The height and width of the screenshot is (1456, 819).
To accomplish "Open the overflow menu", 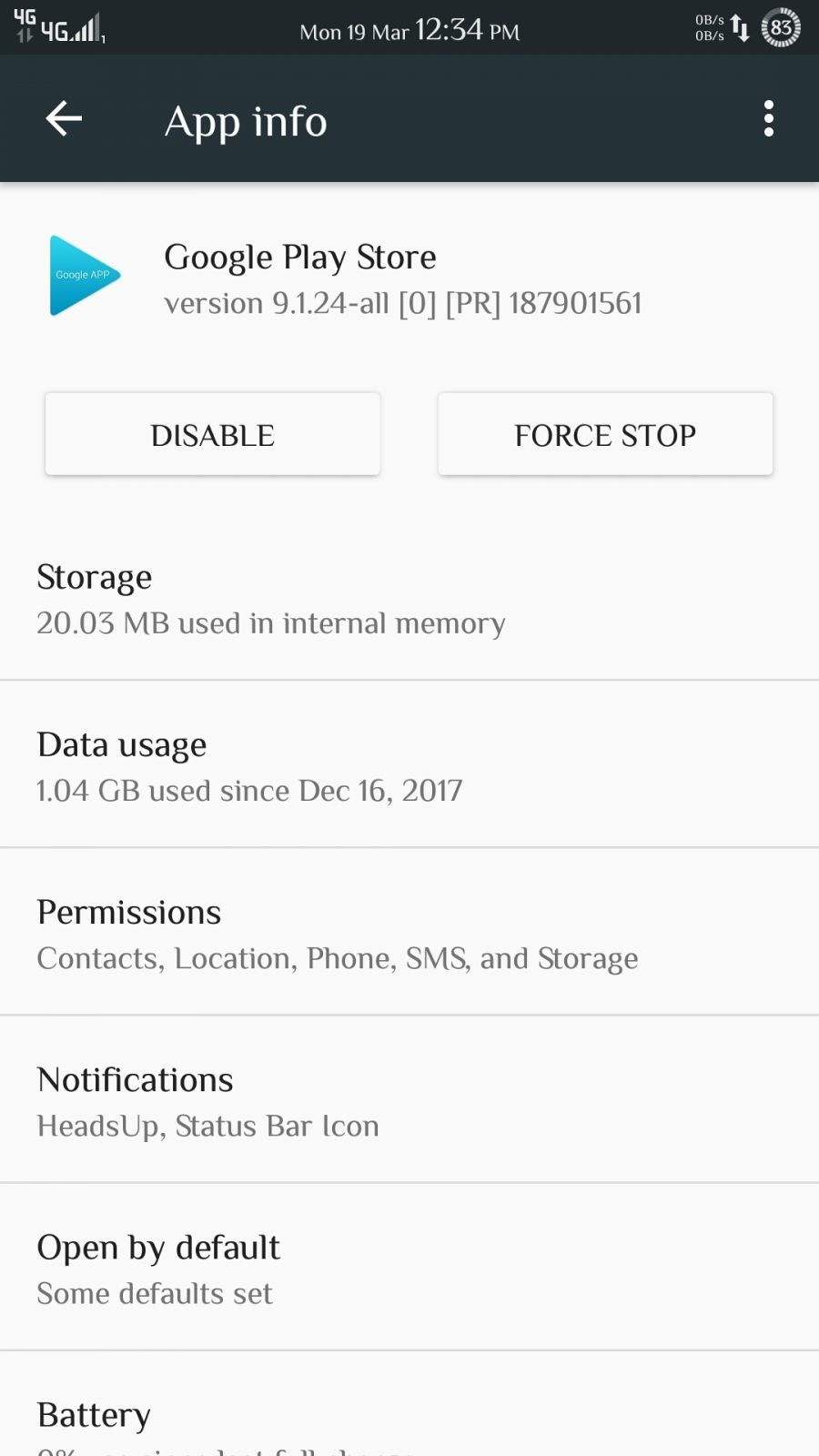I will click(769, 119).
